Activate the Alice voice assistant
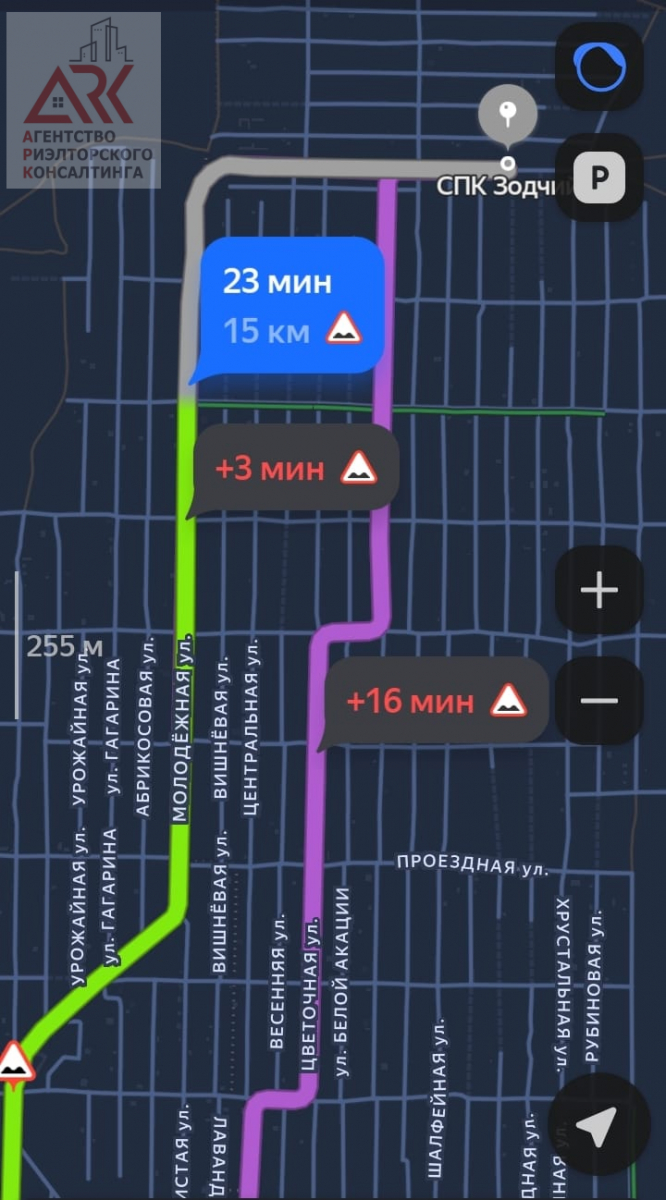This screenshot has width=666, height=1200. 599,67
